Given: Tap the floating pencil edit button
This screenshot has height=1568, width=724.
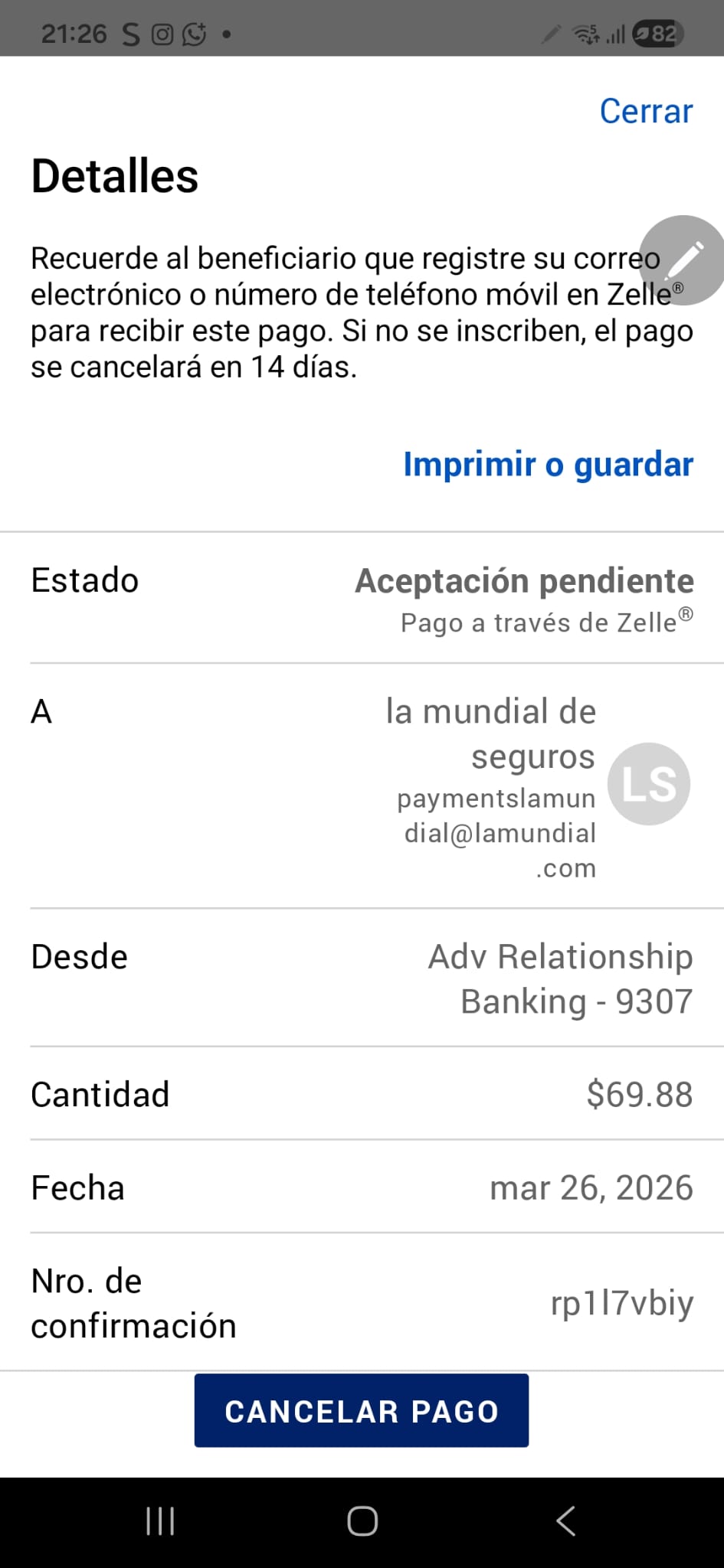Looking at the screenshot, I should (684, 260).
